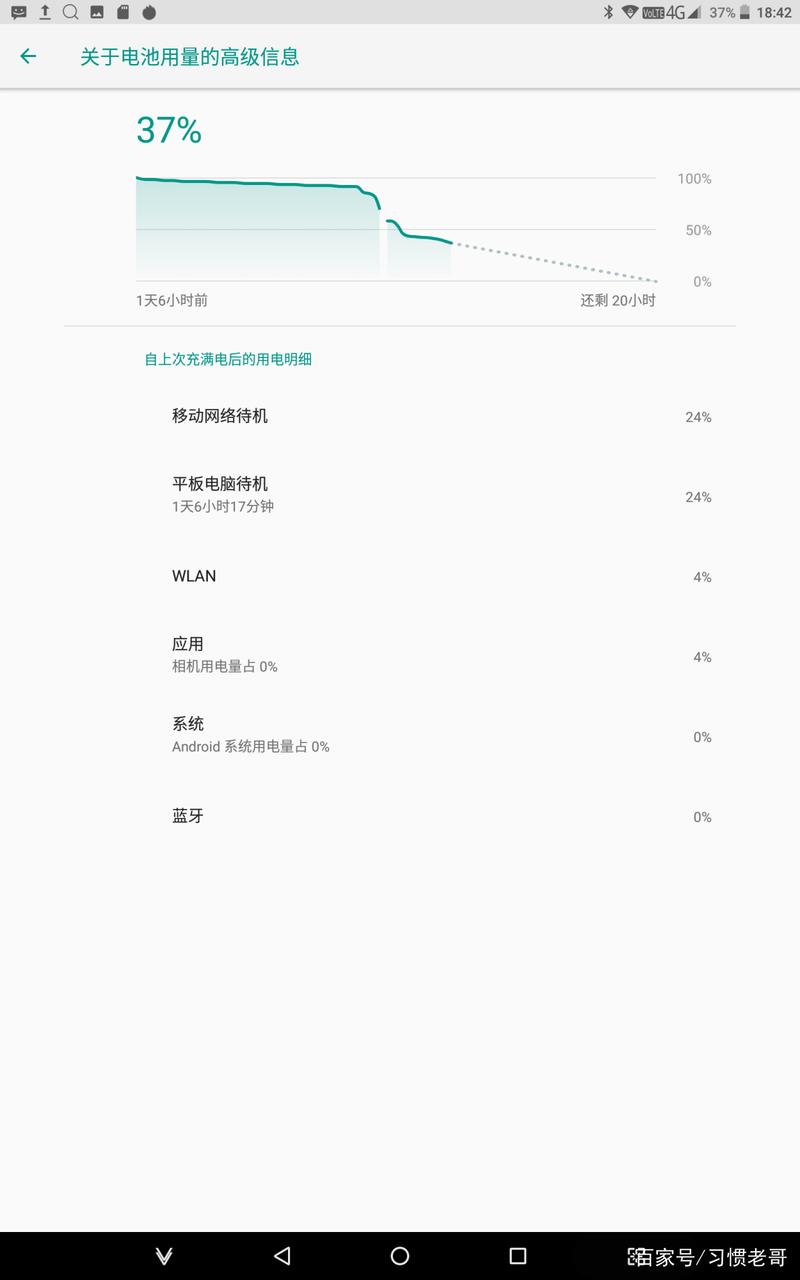Tap the Back triangle navigation button
Screen dimensions: 800x1280
[x=281, y=1255]
